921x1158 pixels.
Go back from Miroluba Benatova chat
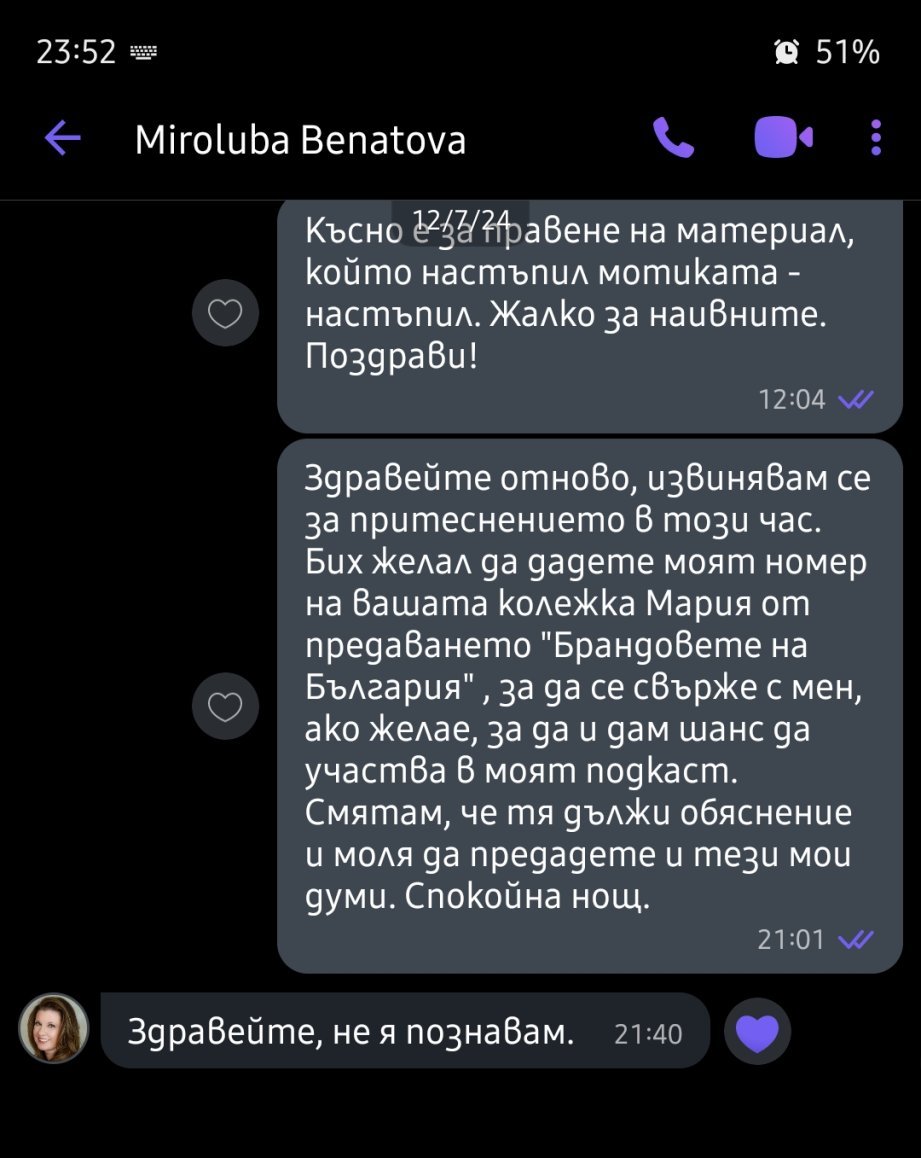click(x=62, y=138)
